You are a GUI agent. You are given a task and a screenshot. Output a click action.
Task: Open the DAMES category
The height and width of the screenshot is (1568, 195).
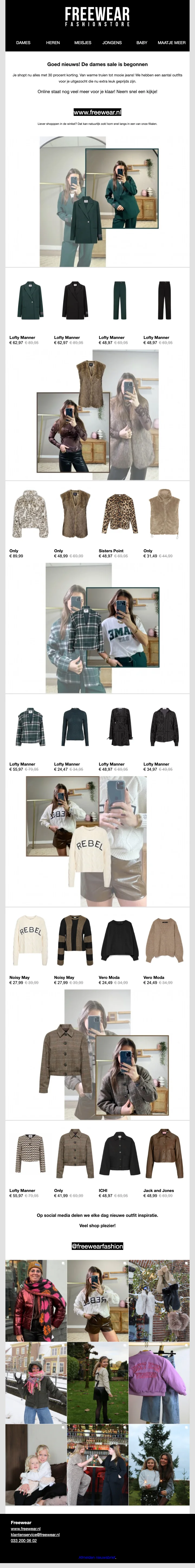point(23,43)
